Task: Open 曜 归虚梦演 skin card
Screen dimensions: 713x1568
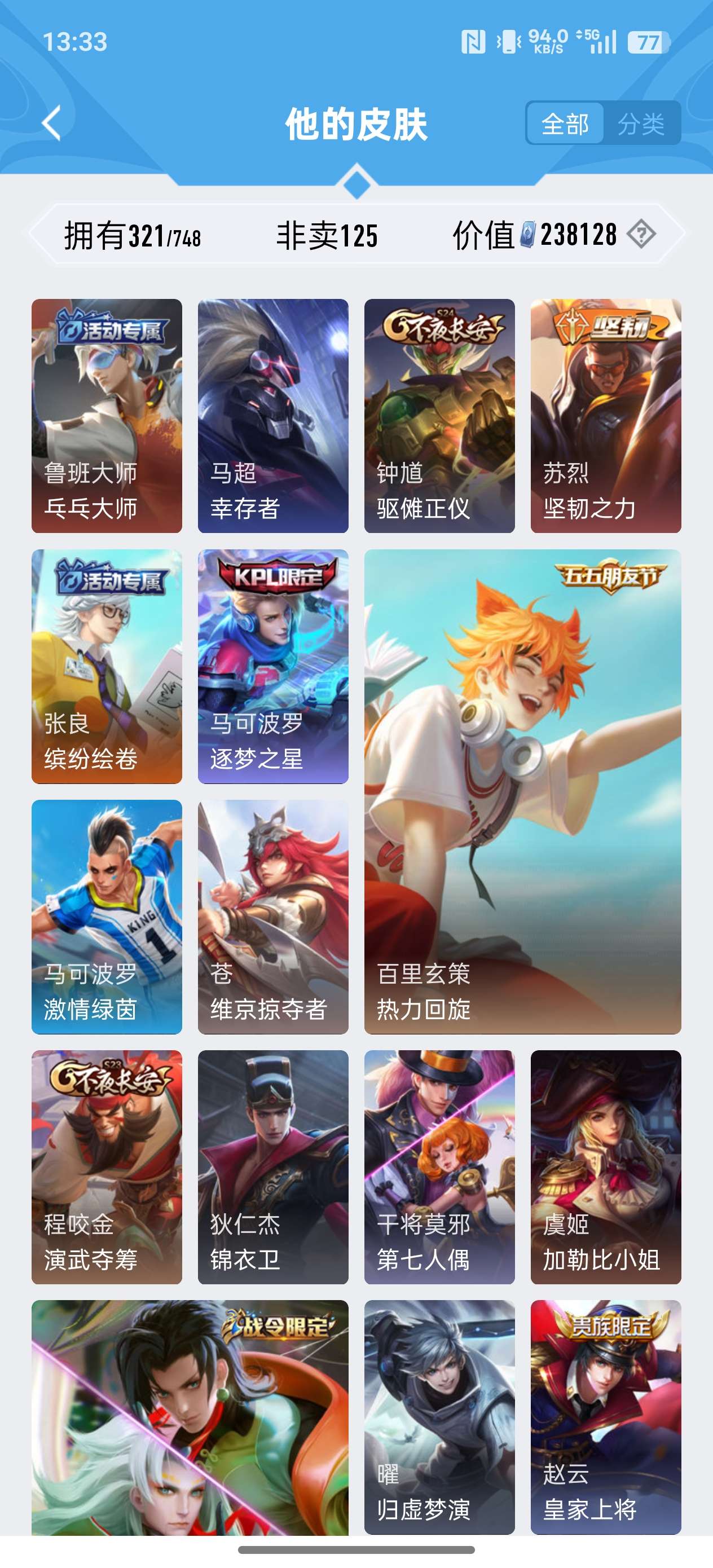Action: click(x=439, y=1417)
